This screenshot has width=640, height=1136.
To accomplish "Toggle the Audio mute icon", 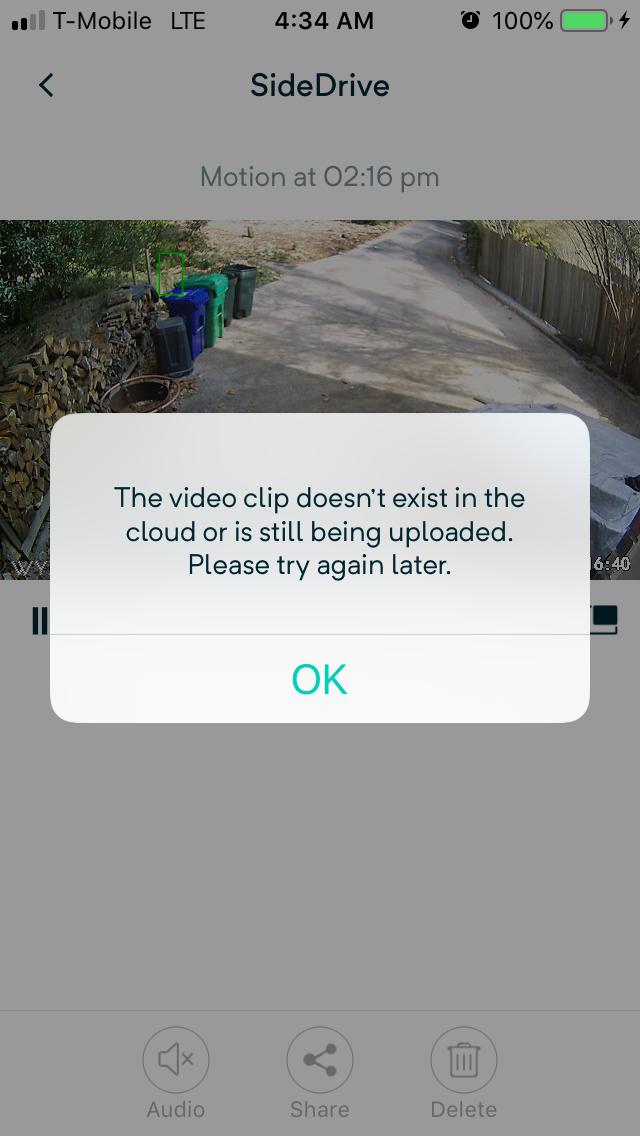I will click(176, 1060).
